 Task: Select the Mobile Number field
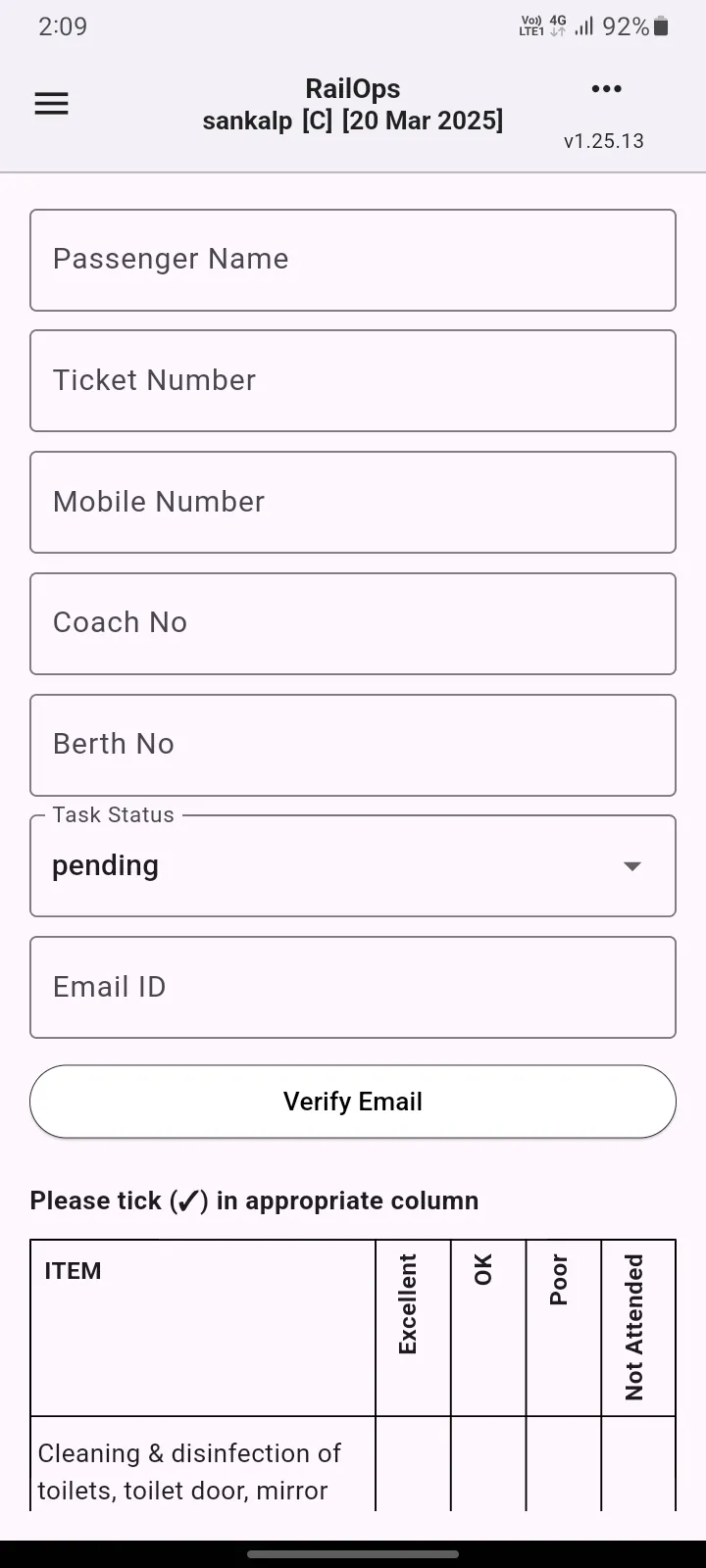tap(353, 503)
